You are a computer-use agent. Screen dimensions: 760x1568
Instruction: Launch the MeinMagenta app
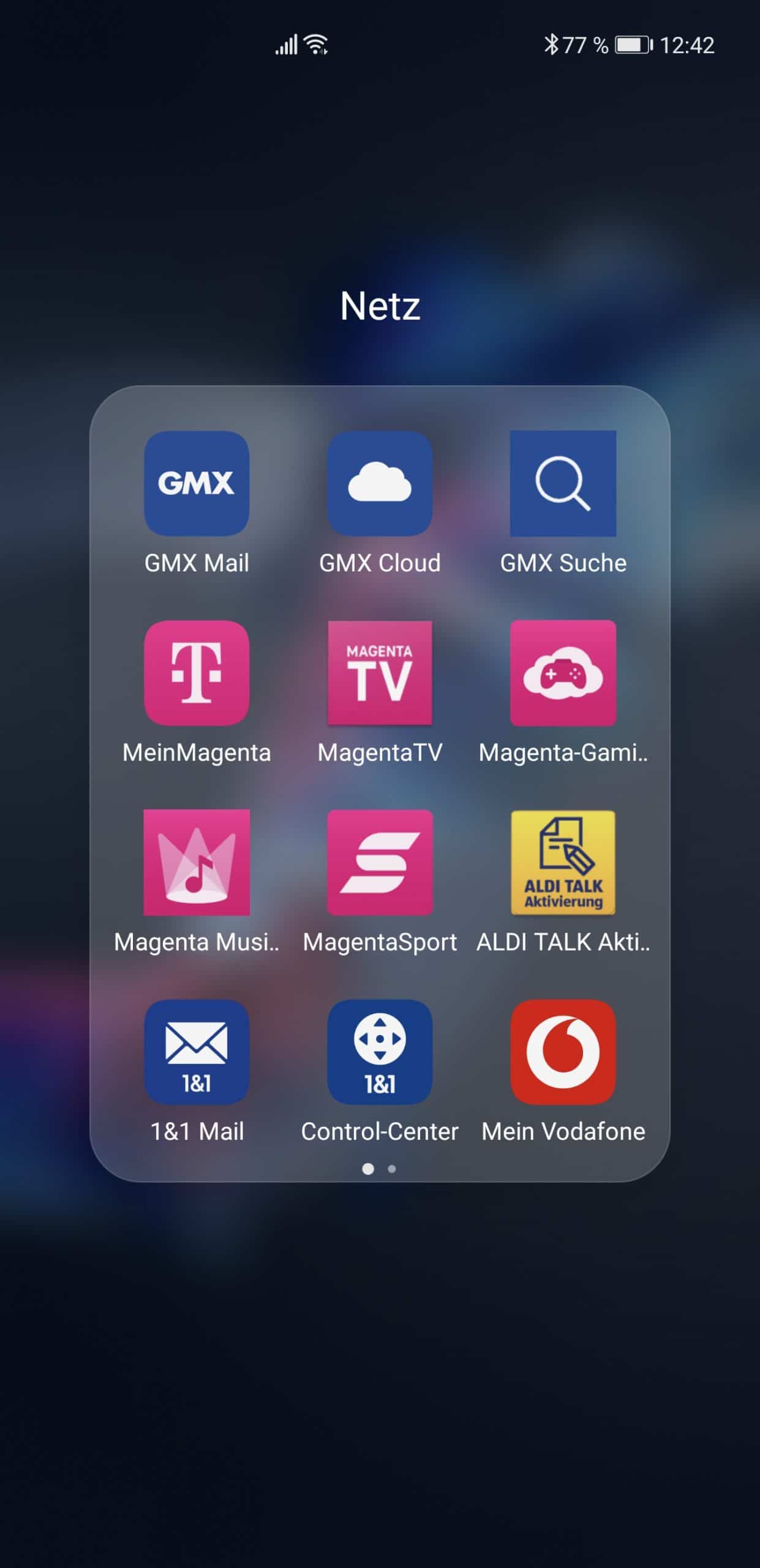tap(197, 673)
